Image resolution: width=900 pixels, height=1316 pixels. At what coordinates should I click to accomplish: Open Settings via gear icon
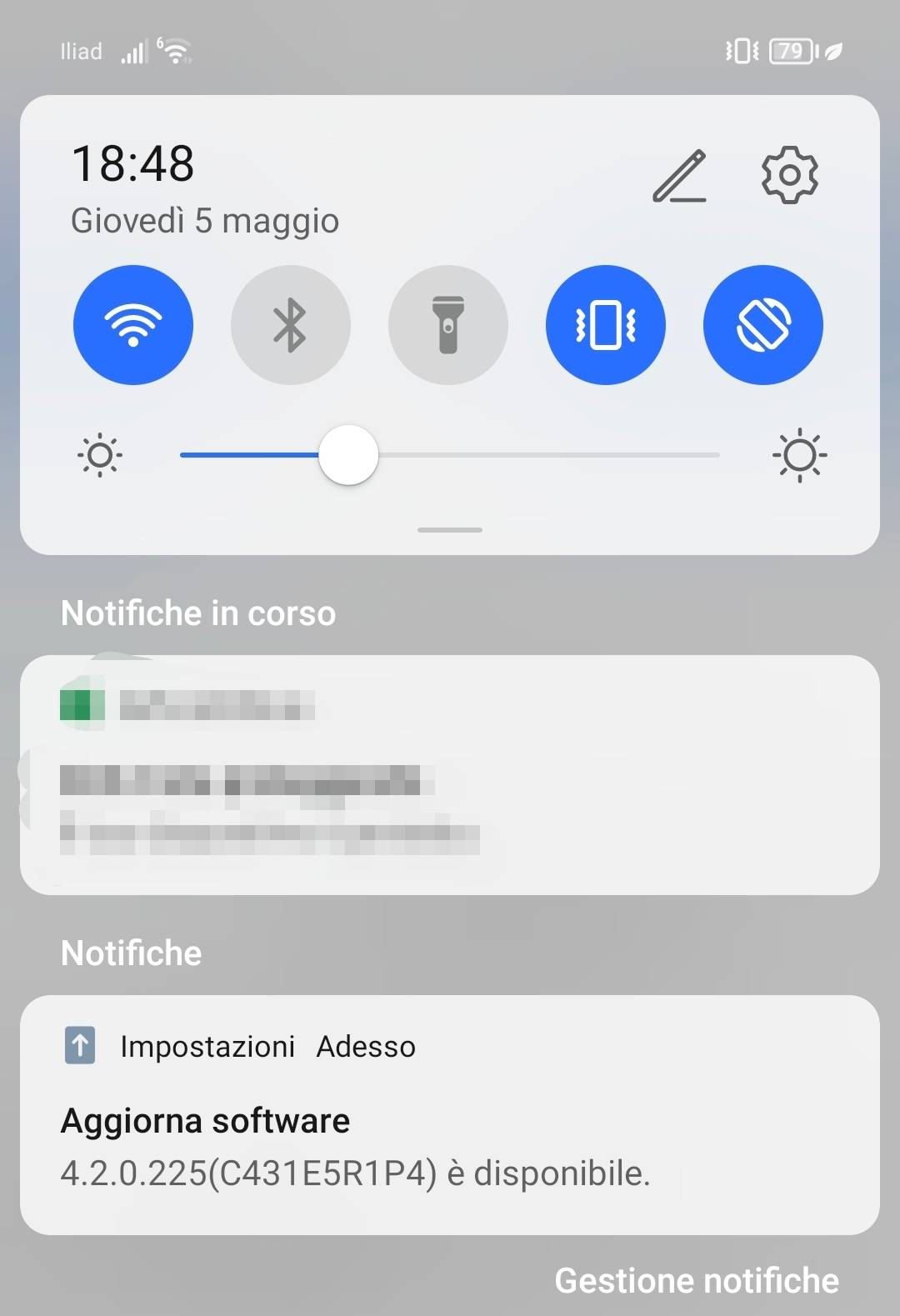click(790, 175)
